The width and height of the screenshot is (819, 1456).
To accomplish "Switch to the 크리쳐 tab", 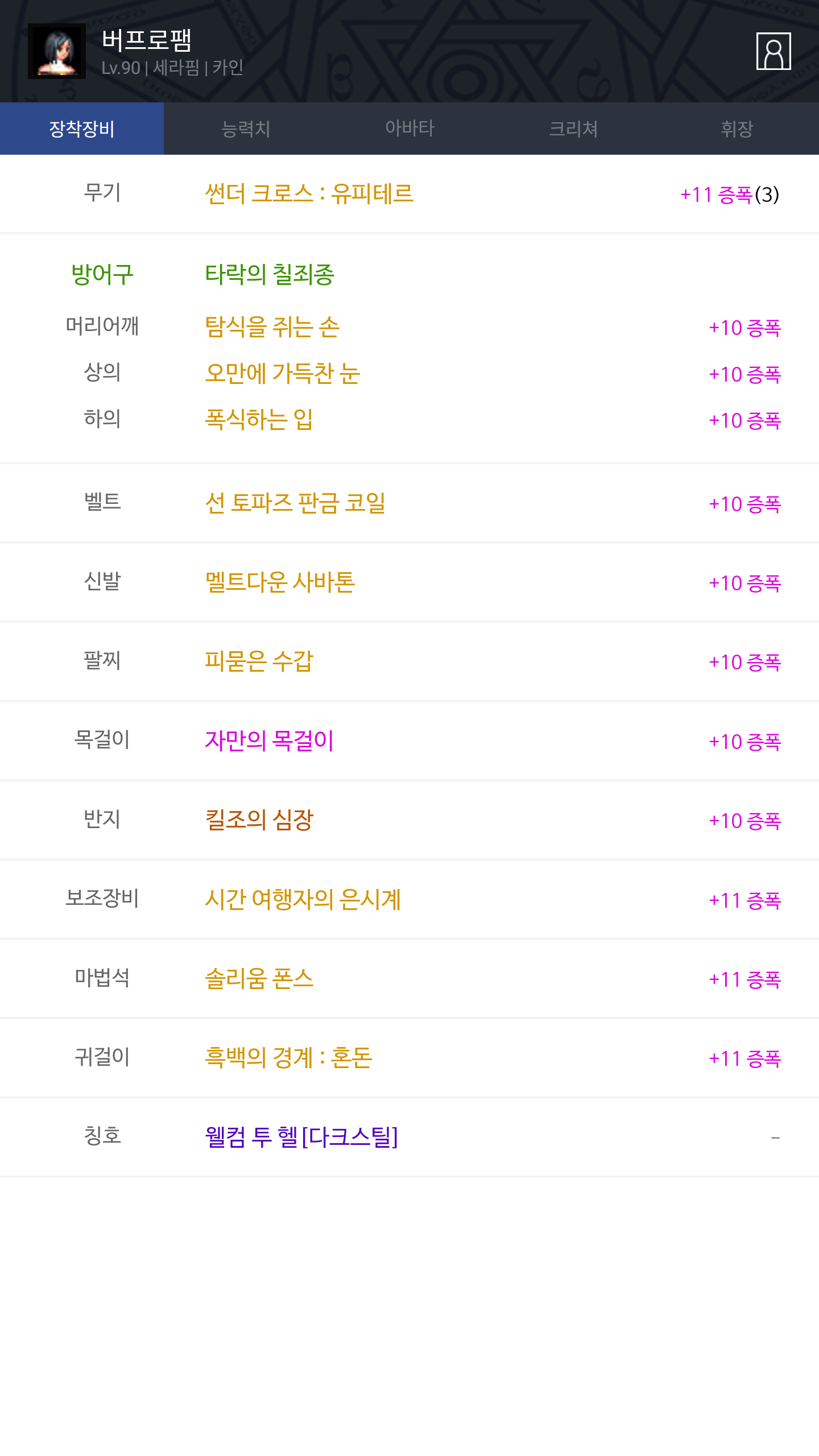I will coord(573,129).
